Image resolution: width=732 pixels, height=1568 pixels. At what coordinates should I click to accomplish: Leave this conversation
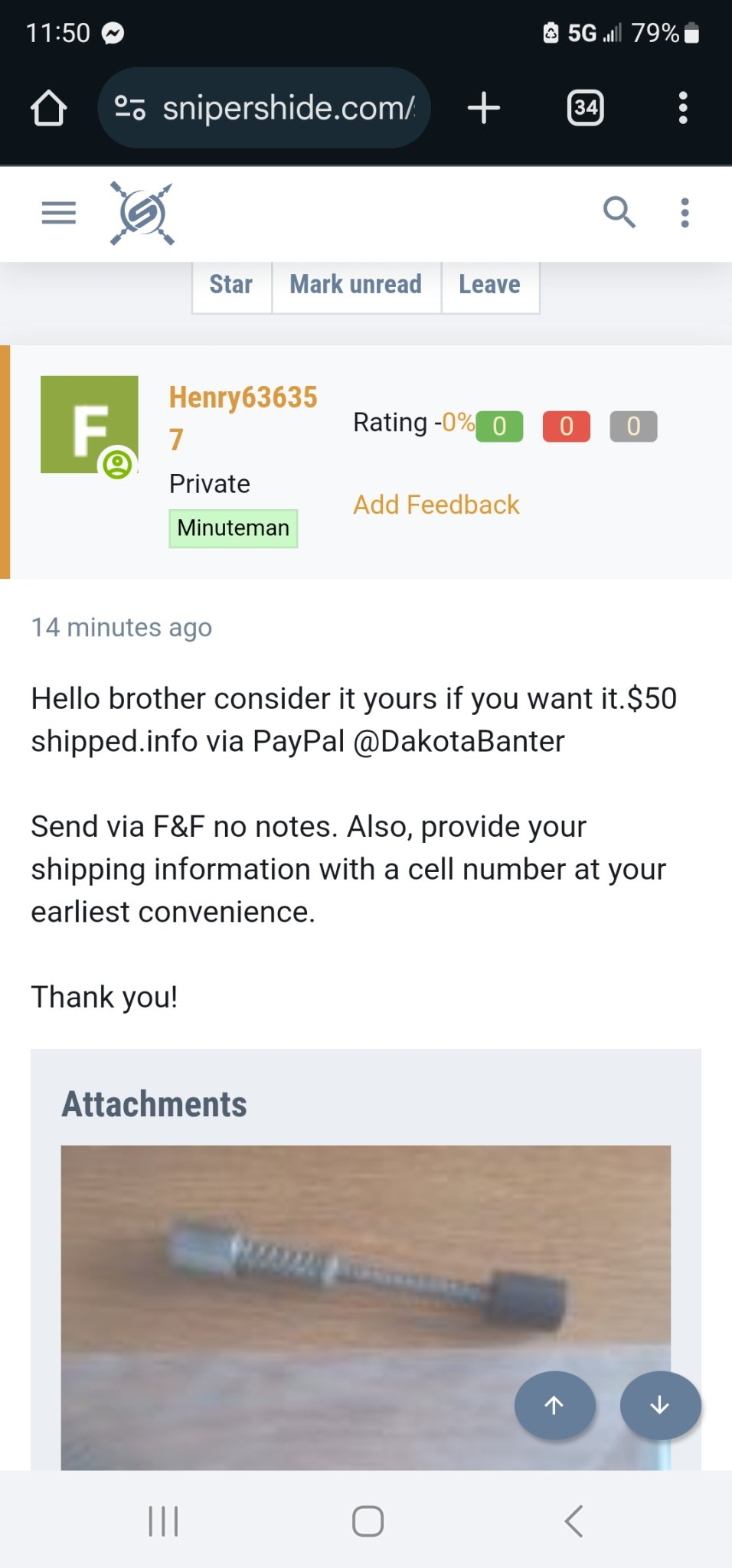[x=489, y=285]
